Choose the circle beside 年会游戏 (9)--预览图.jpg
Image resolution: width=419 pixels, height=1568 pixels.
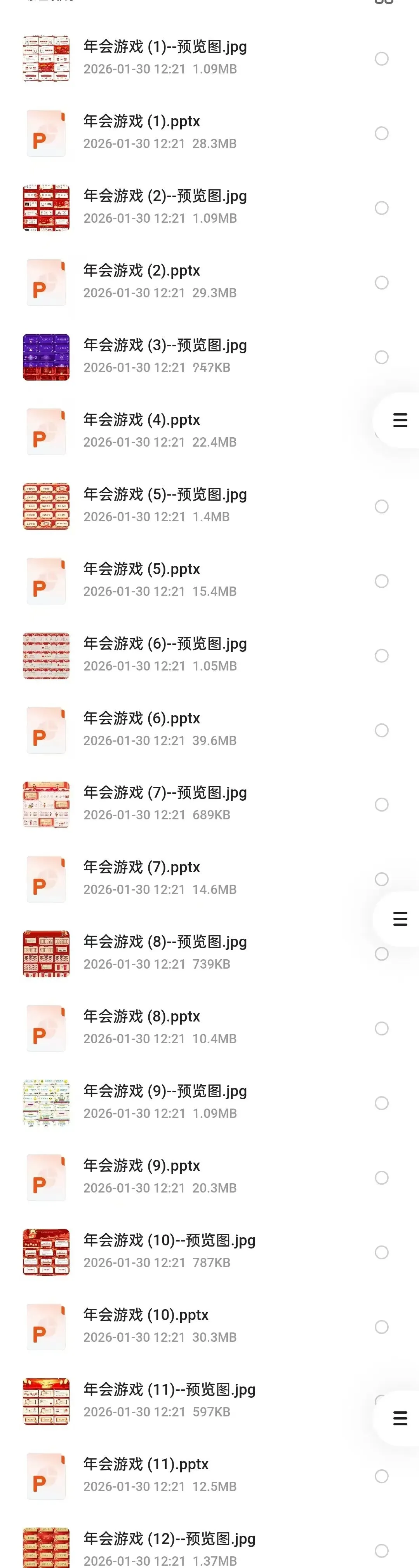tap(381, 1102)
